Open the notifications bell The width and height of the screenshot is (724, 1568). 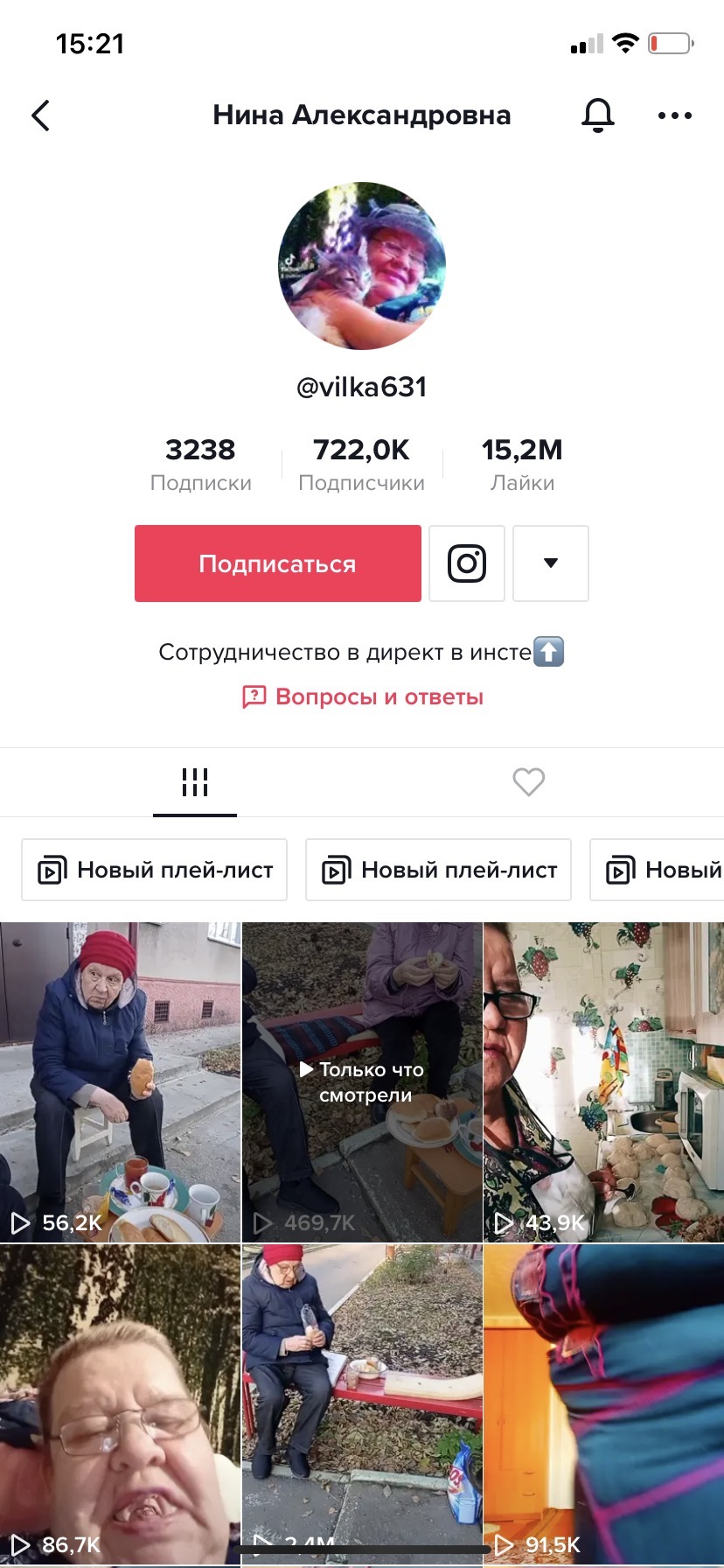click(x=598, y=115)
